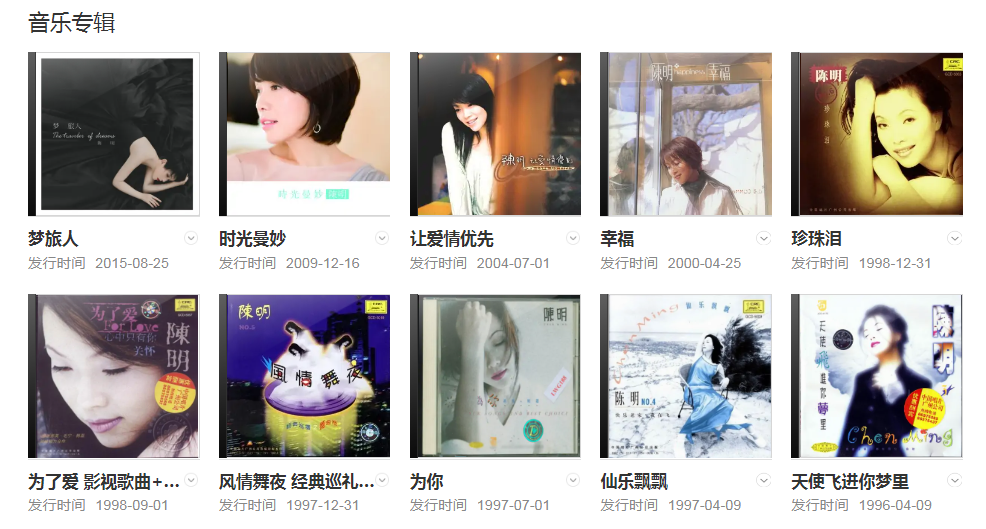Open the 为了爱 album cover

pyautogui.click(x=114, y=376)
